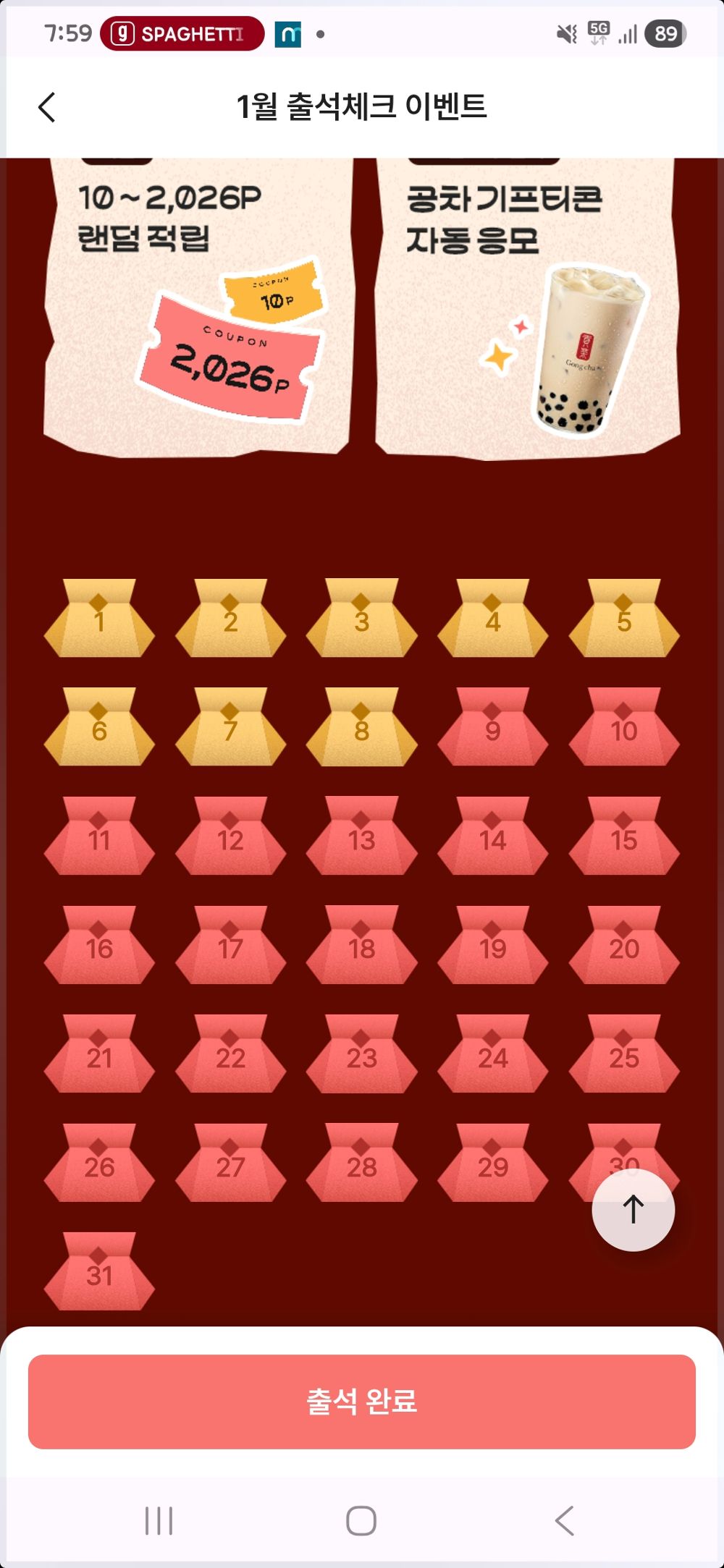The image size is (724, 1568).
Task: Tap the 출석 완료 button
Action: [361, 1401]
